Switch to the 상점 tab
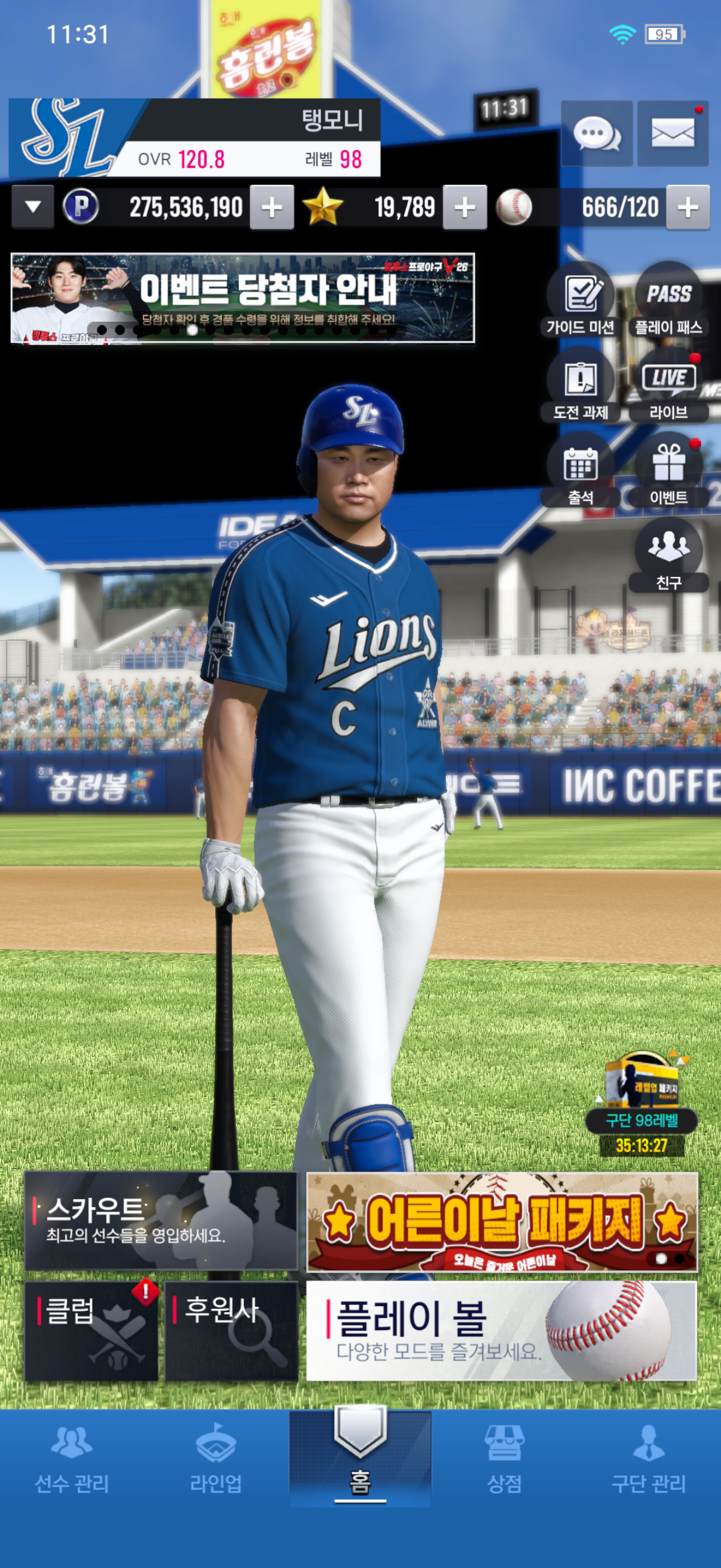 click(x=504, y=1459)
